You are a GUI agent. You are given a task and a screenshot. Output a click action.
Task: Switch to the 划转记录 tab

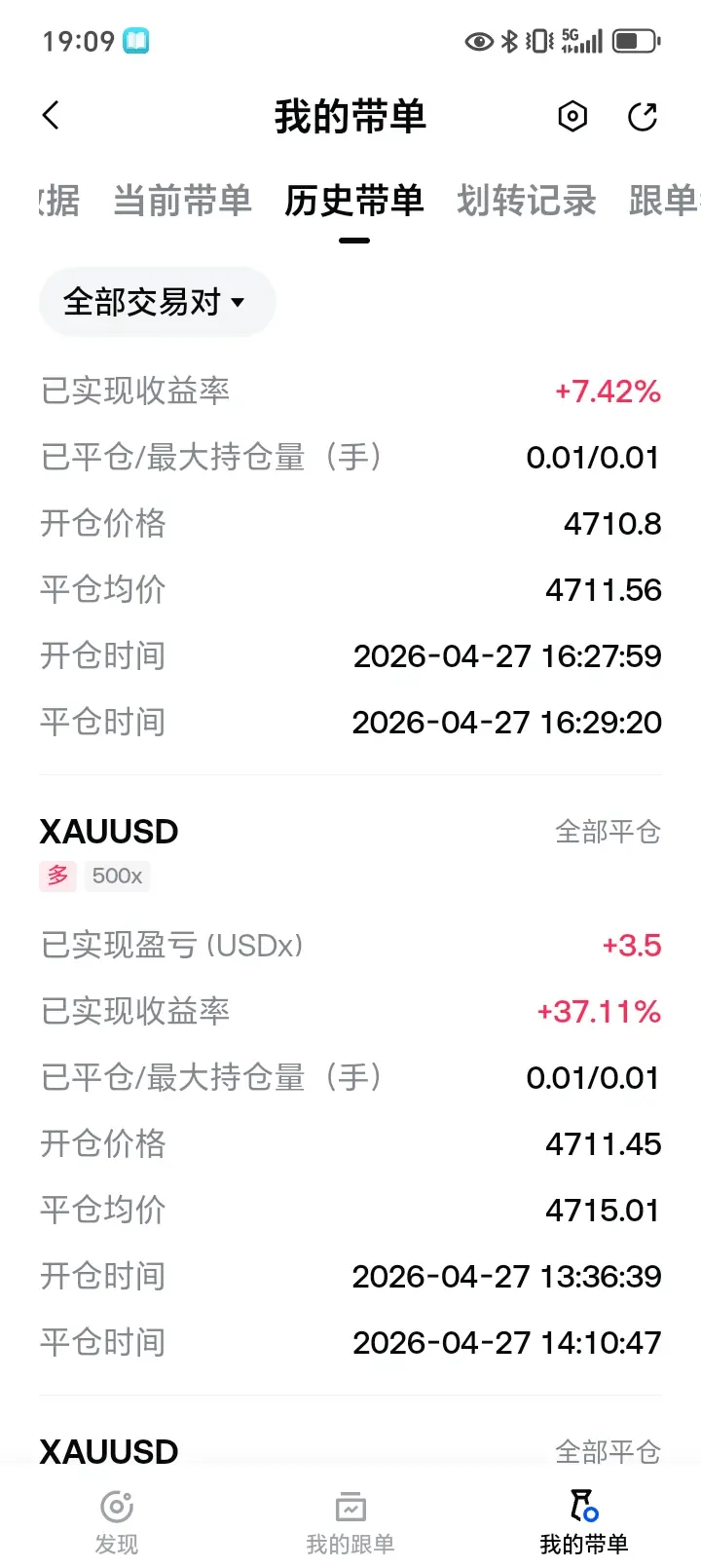(x=527, y=201)
